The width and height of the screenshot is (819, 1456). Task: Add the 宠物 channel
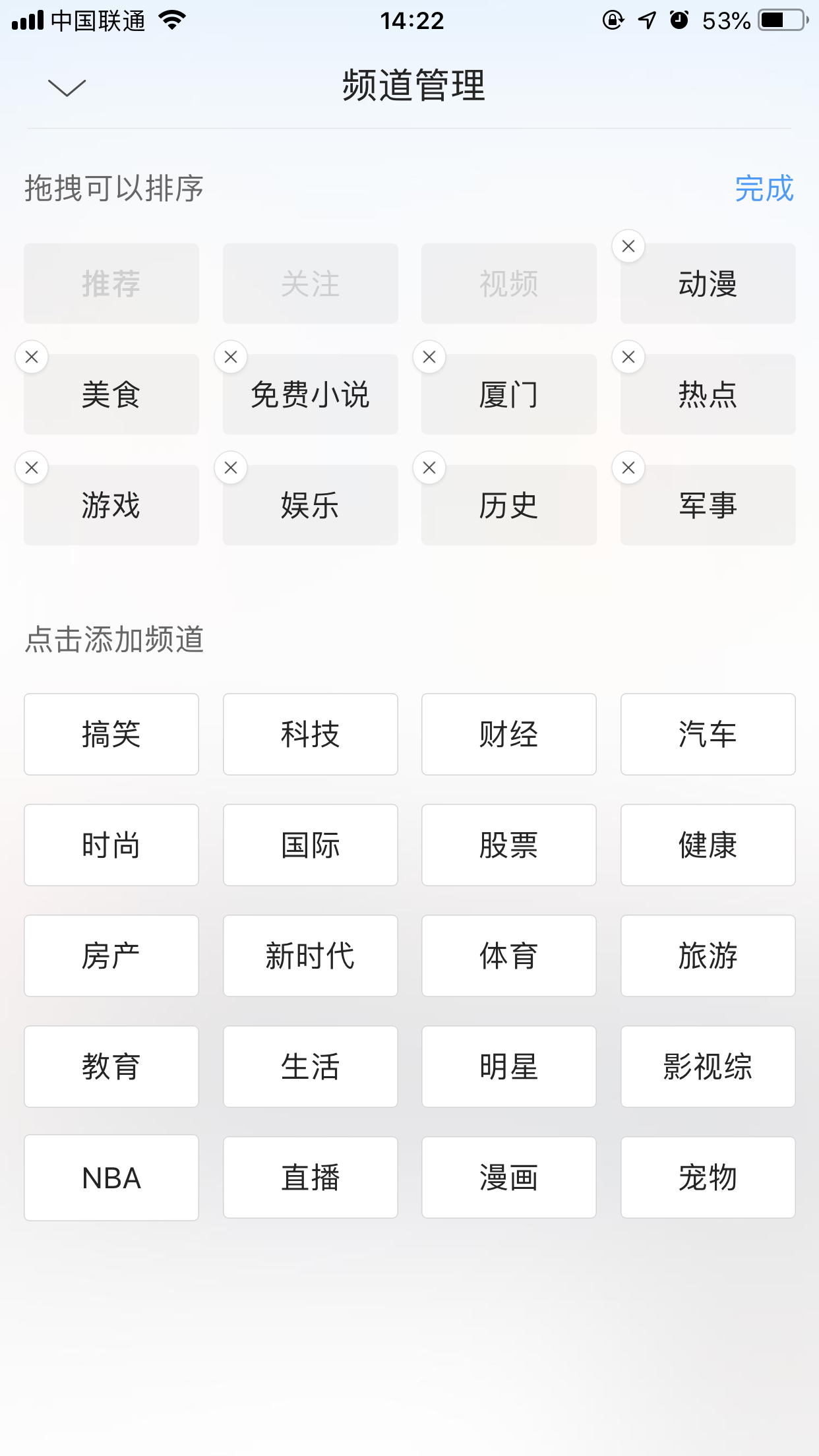coord(708,1177)
